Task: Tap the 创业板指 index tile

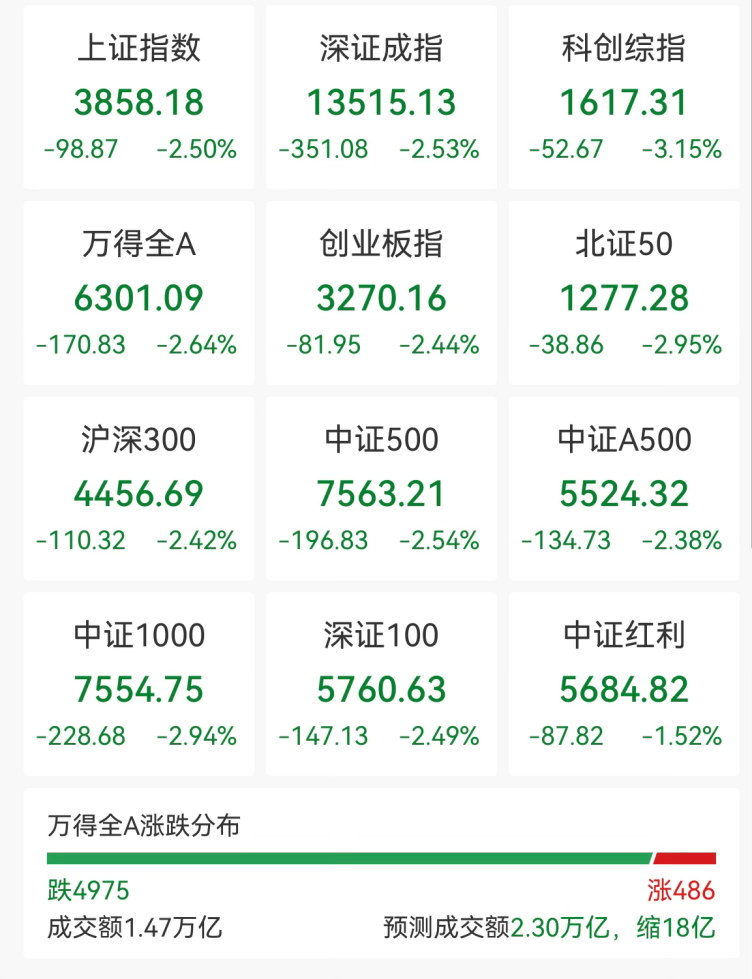Action: pos(381,293)
